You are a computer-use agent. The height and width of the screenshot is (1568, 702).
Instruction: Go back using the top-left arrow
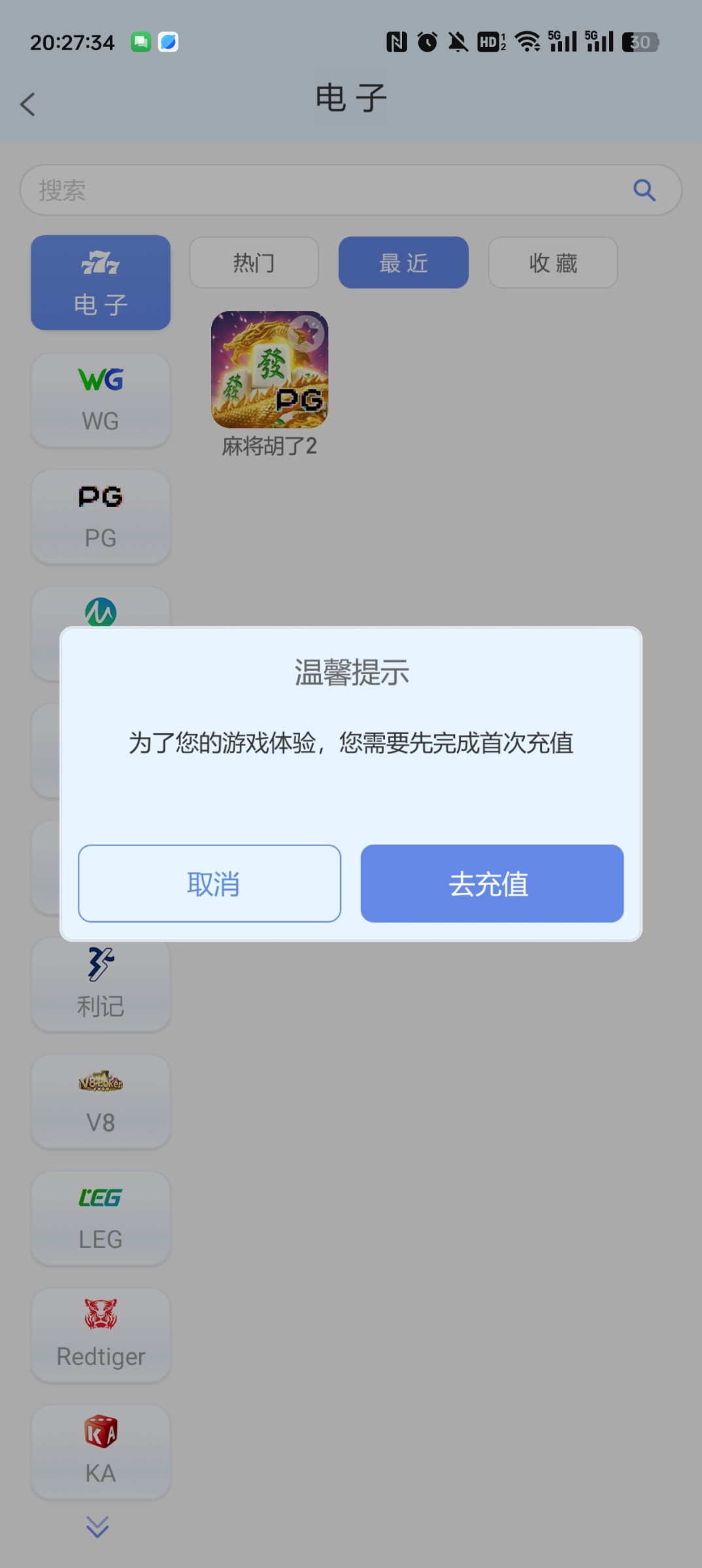27,104
